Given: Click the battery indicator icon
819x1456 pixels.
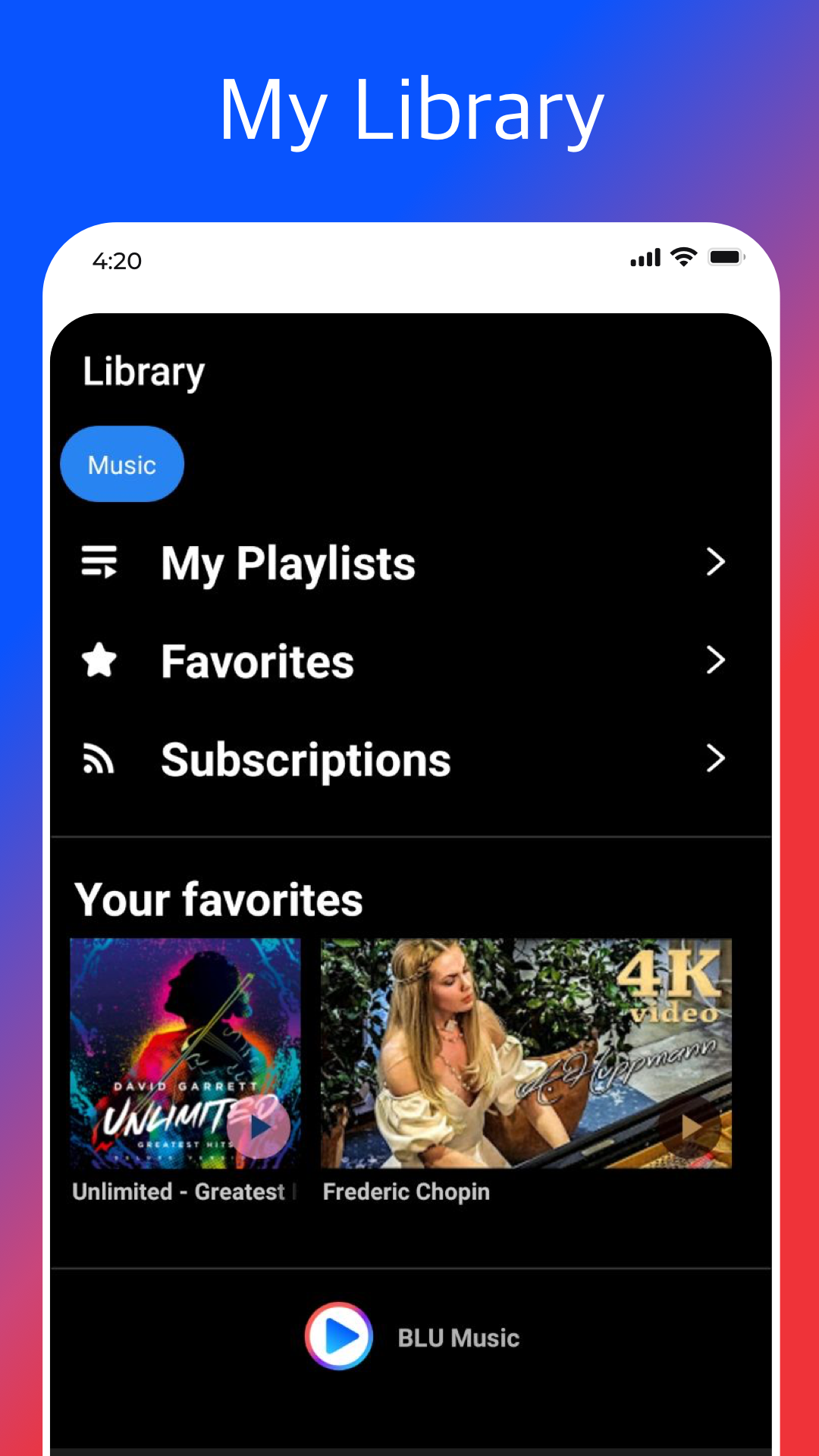Looking at the screenshot, I should click(x=726, y=257).
